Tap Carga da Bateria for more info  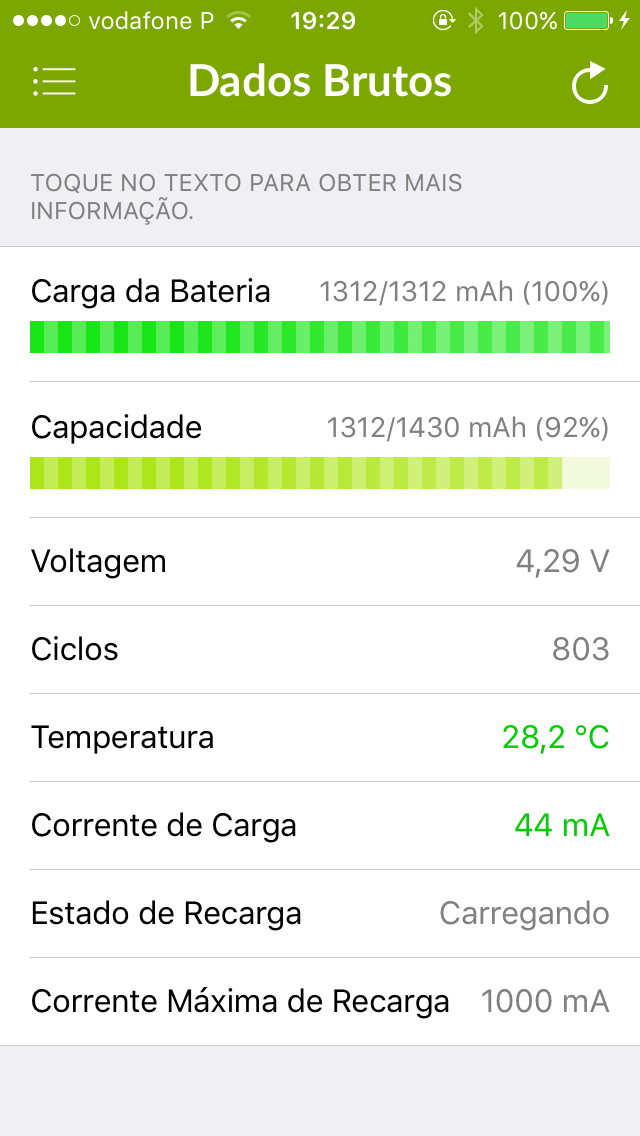click(151, 292)
